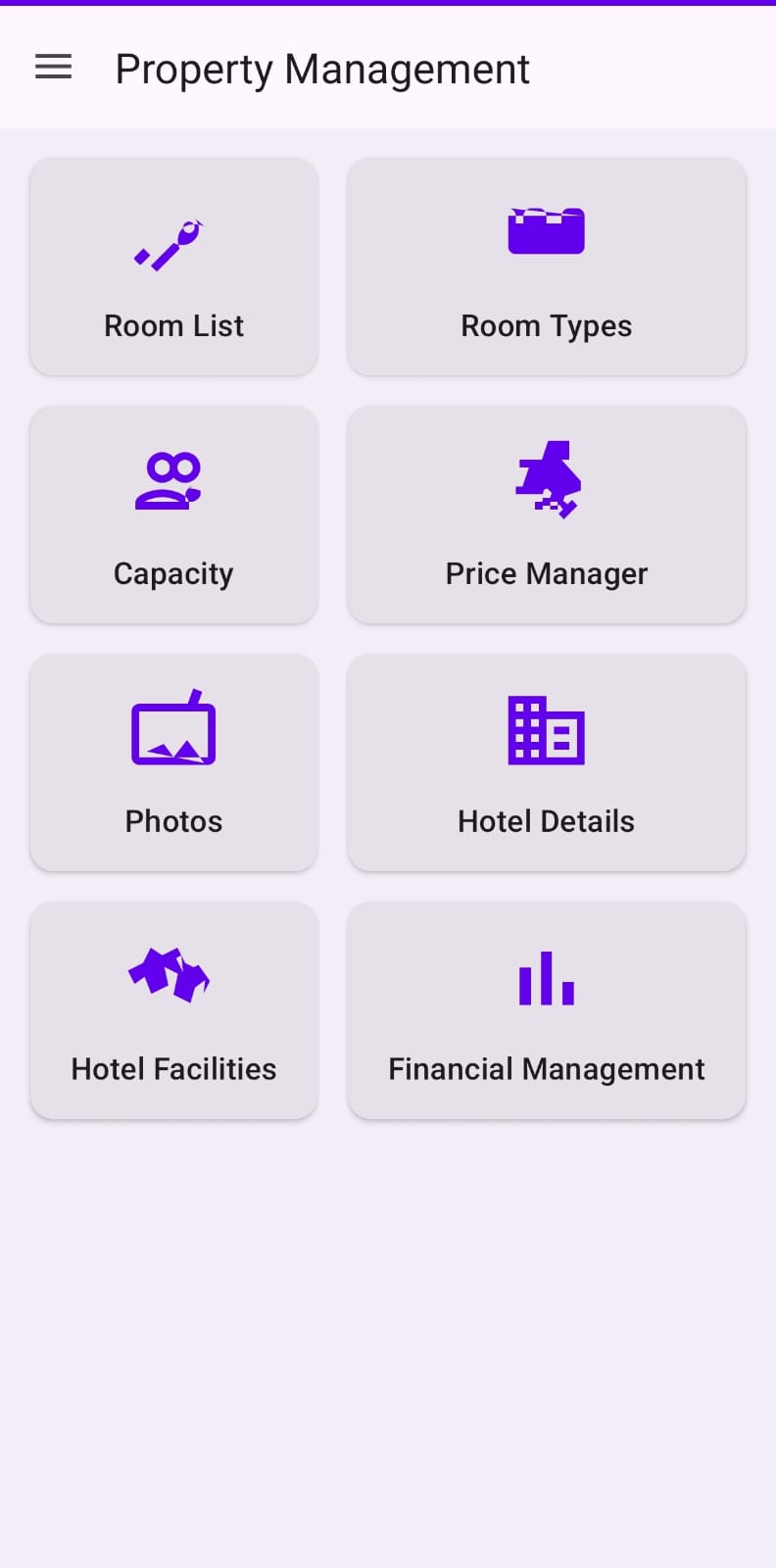The height and width of the screenshot is (1568, 776).
Task: Open the navigation drawer menu
Action: [53, 67]
